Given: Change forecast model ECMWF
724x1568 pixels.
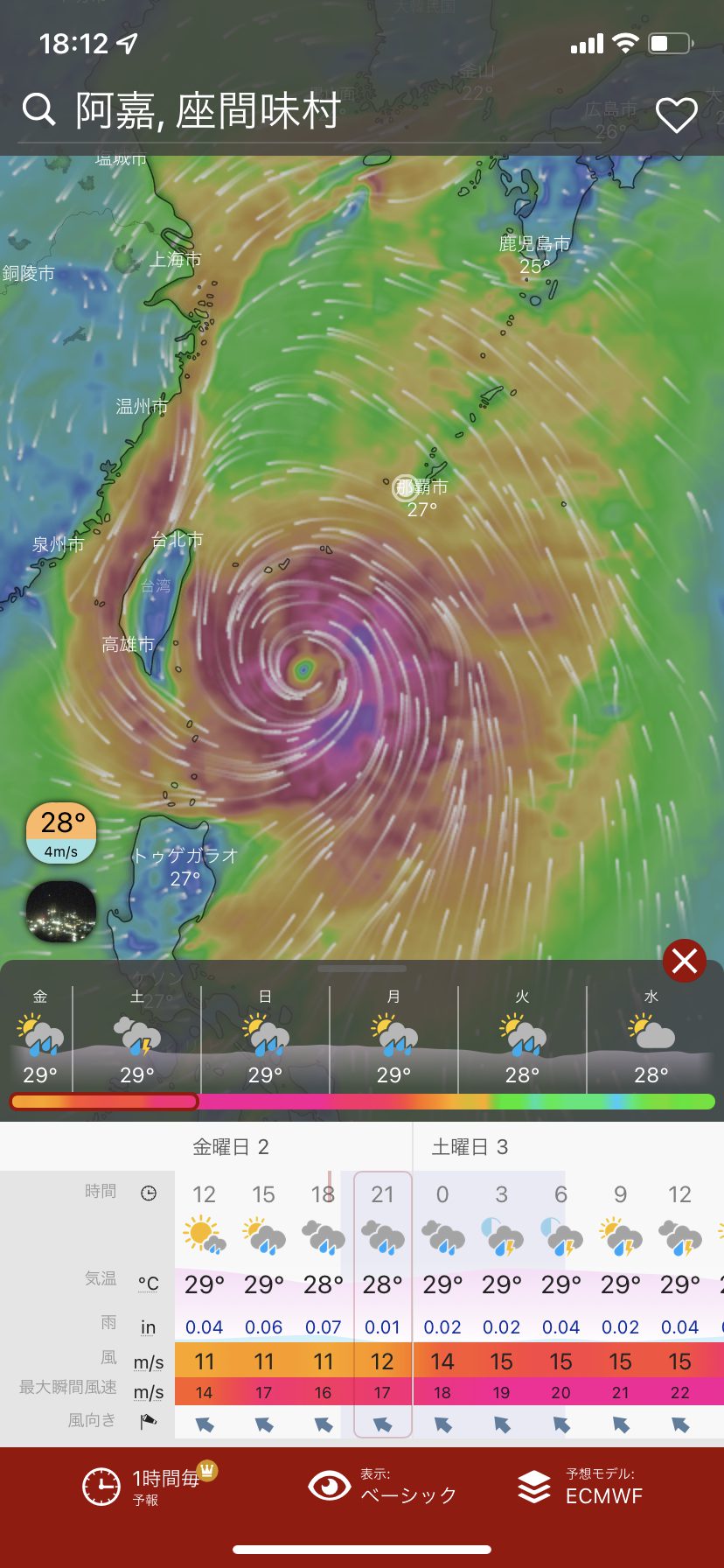Looking at the screenshot, I should coord(581,1487).
